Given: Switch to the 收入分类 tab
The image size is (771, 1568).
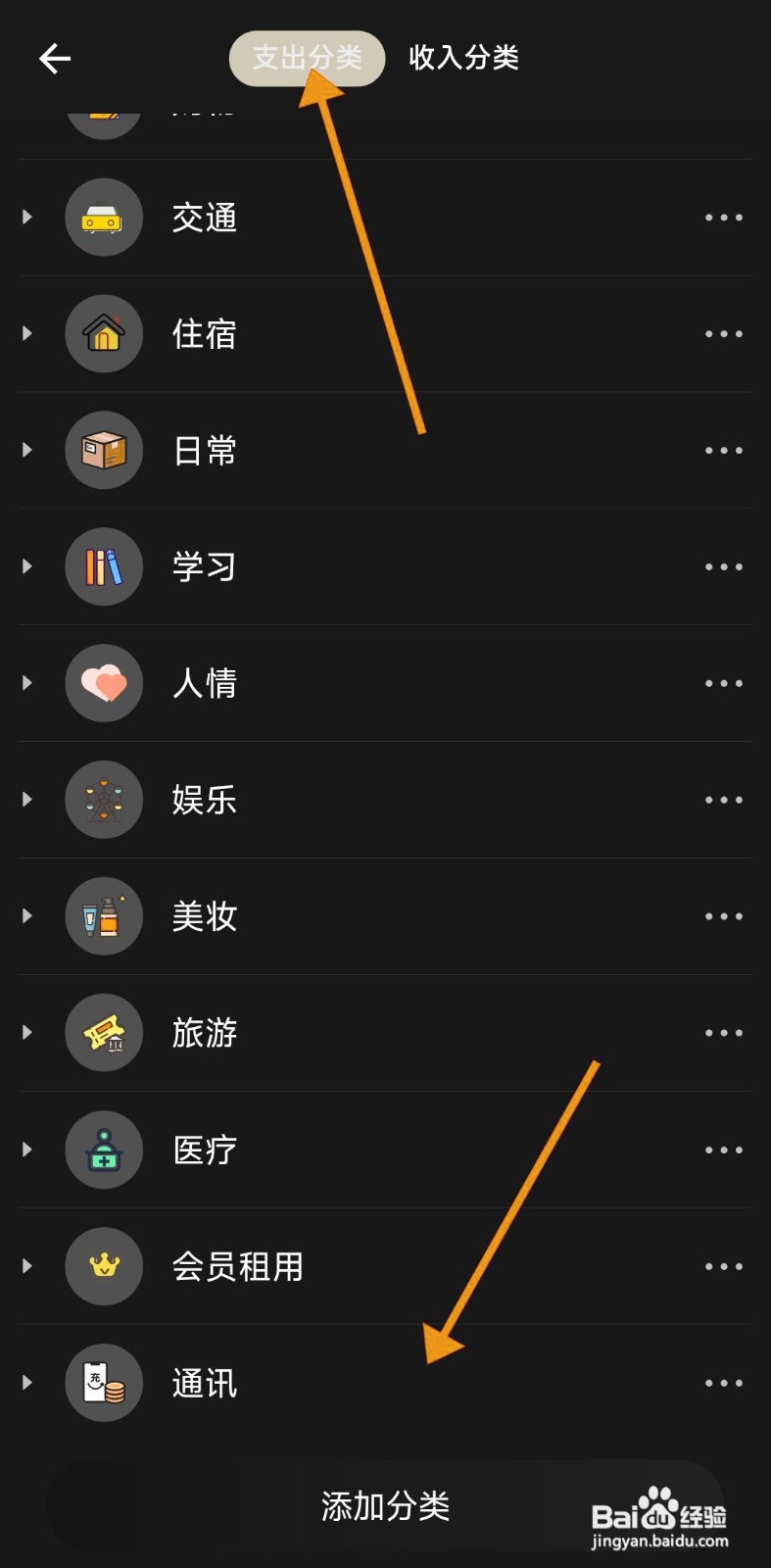Looking at the screenshot, I should tap(461, 58).
